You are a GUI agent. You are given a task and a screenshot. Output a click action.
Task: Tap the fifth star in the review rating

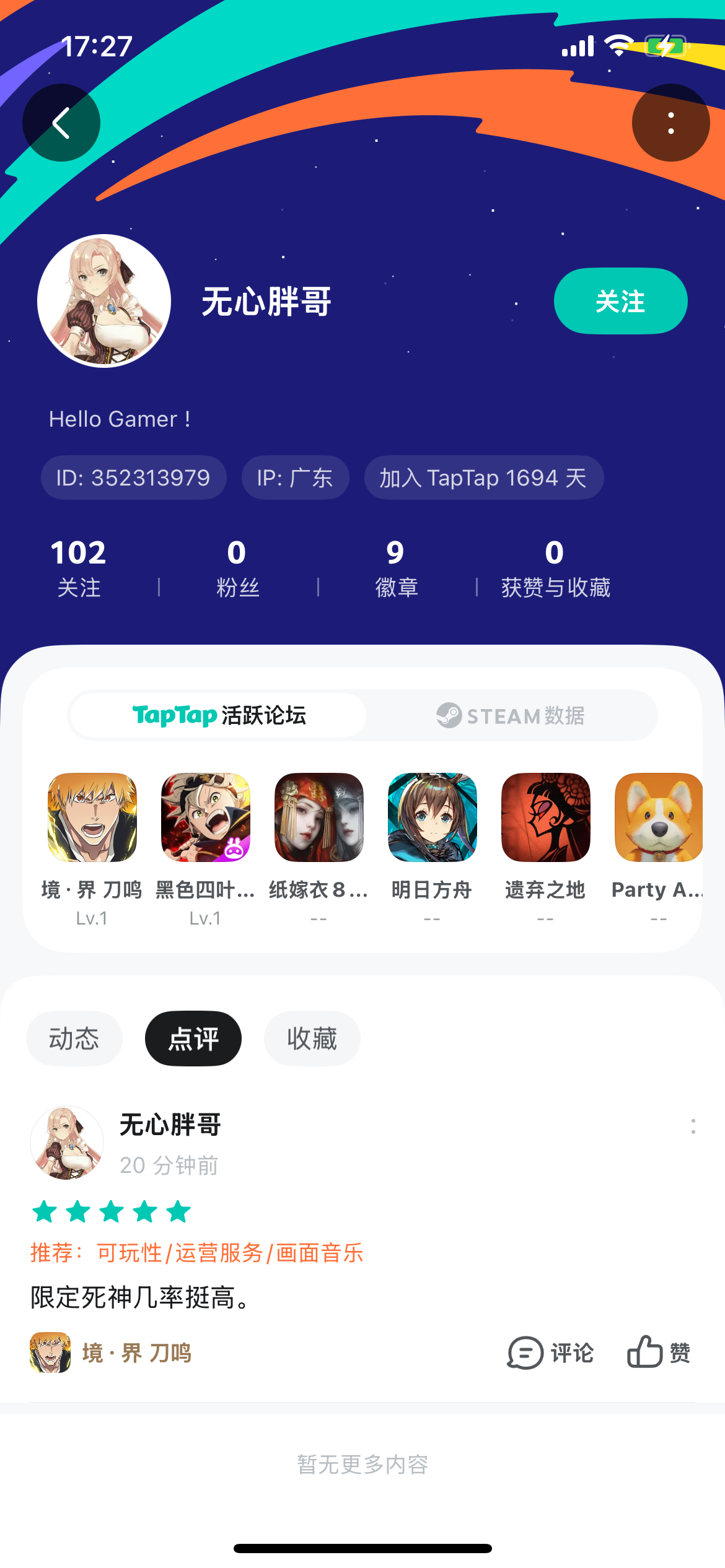[179, 1212]
